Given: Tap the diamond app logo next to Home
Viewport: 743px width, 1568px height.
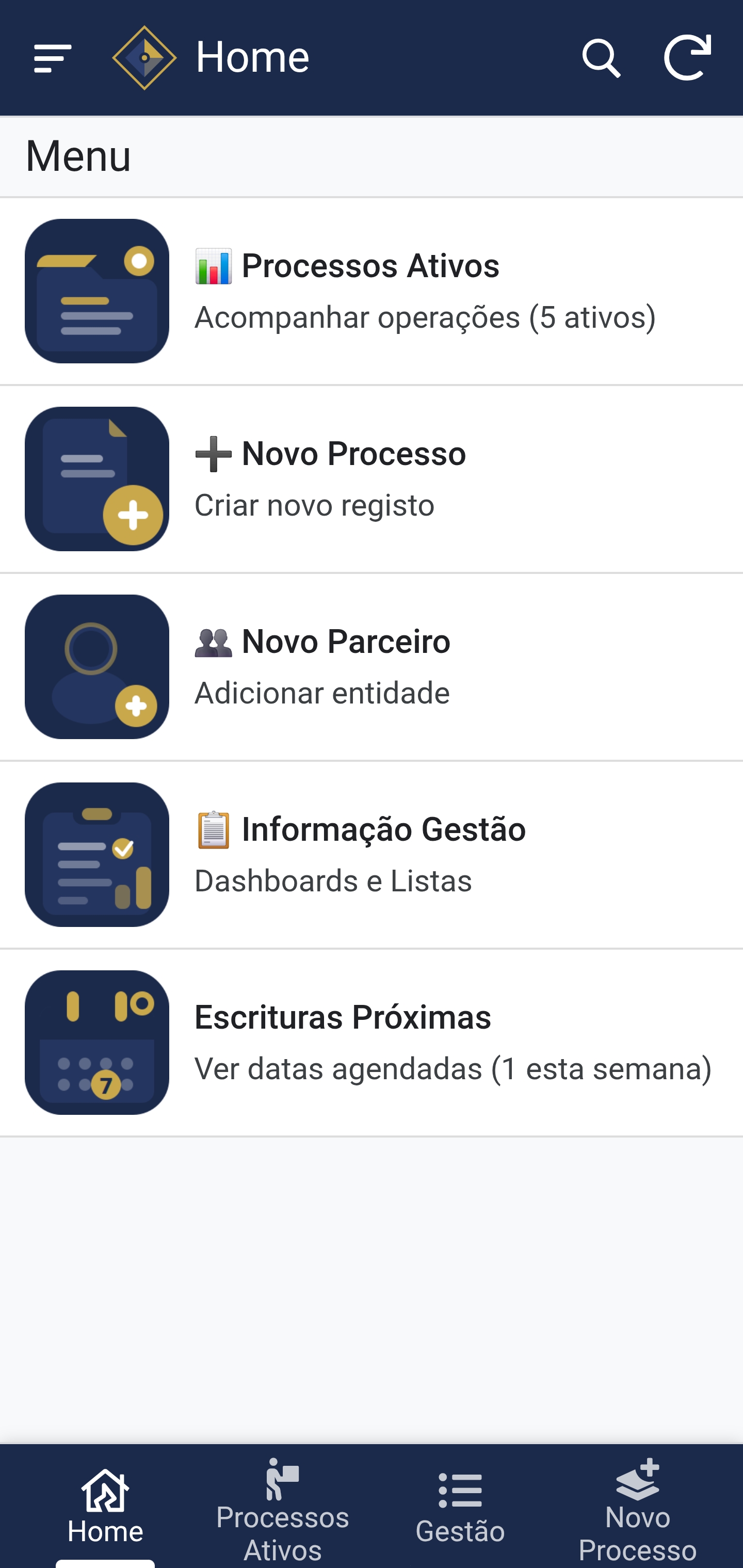Looking at the screenshot, I should (x=143, y=57).
